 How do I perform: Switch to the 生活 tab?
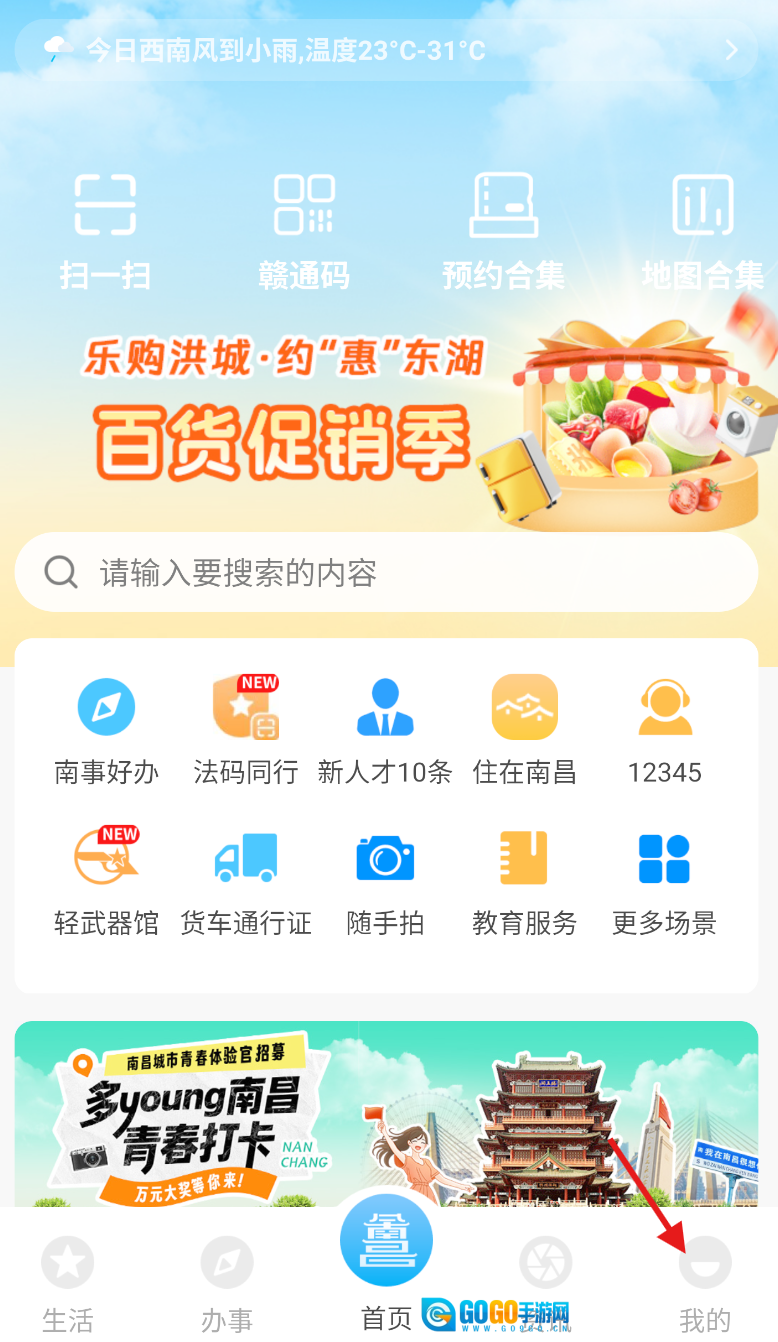click(68, 1285)
